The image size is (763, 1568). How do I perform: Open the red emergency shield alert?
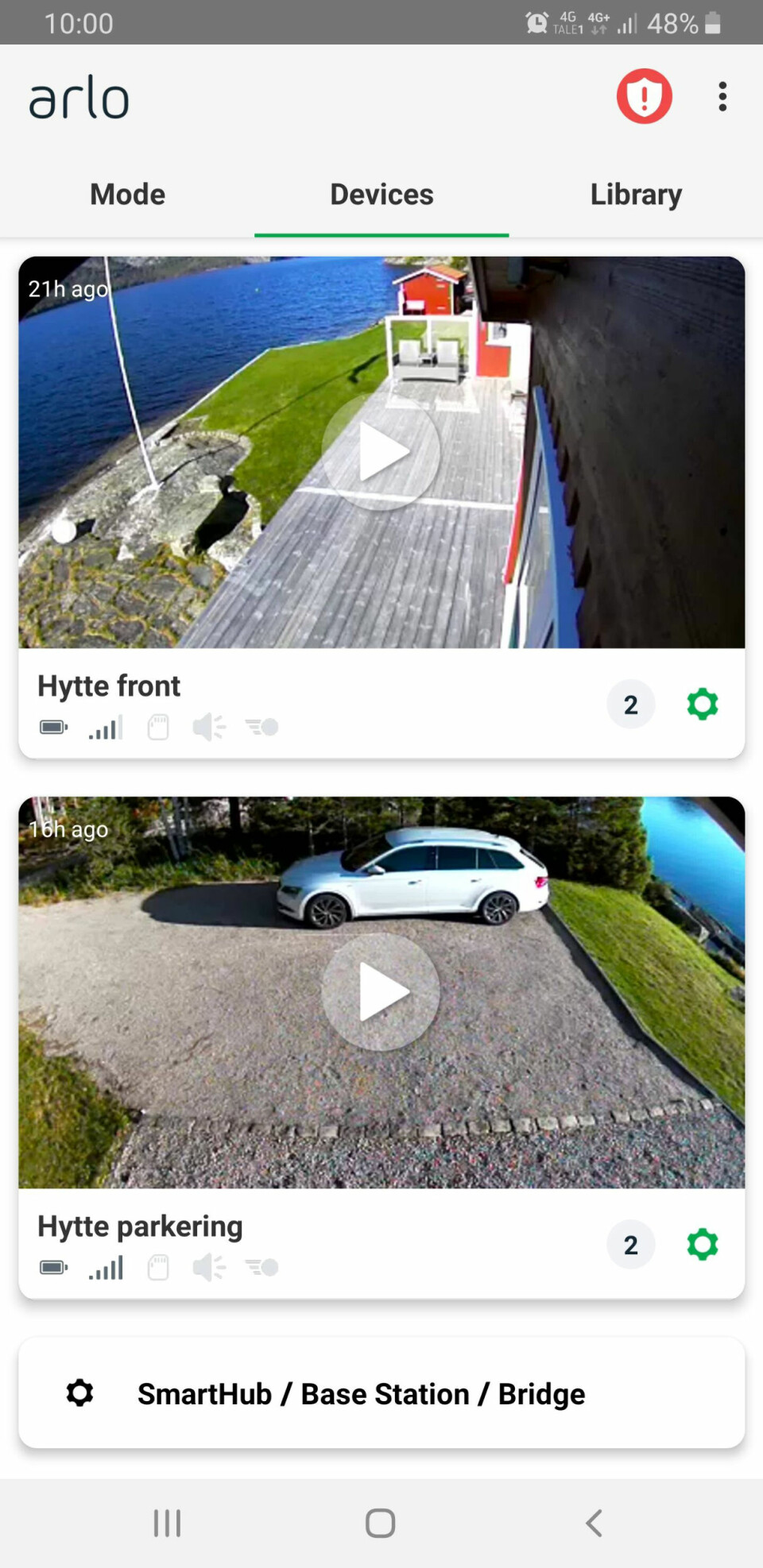point(644,97)
